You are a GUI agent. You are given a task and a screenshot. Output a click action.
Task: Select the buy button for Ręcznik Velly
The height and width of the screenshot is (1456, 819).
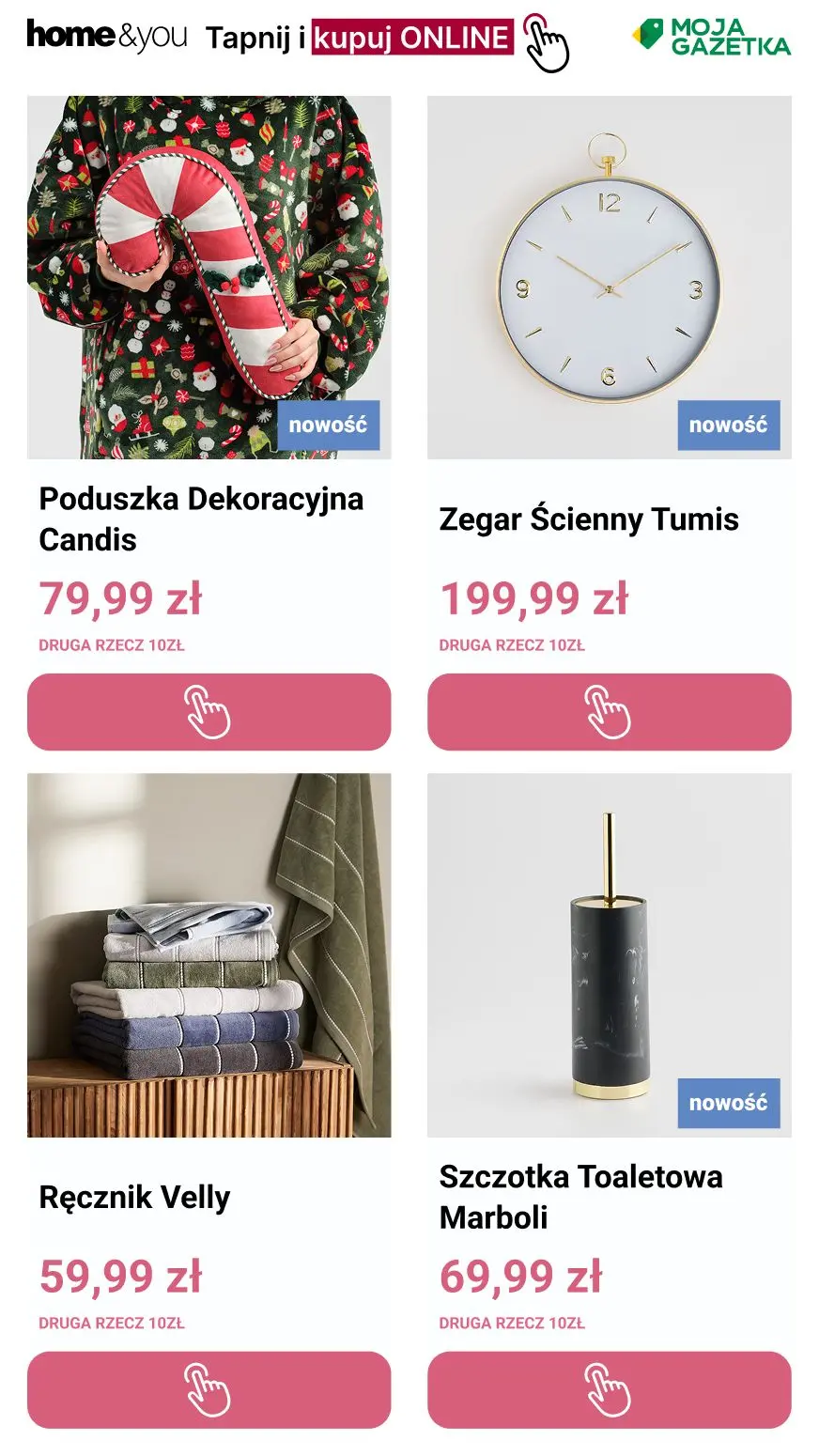tap(209, 1390)
